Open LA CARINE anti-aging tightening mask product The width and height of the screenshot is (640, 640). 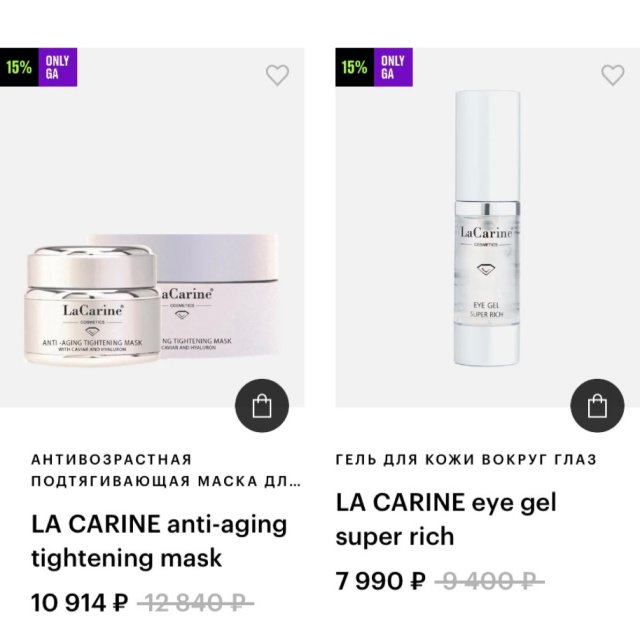click(160, 540)
